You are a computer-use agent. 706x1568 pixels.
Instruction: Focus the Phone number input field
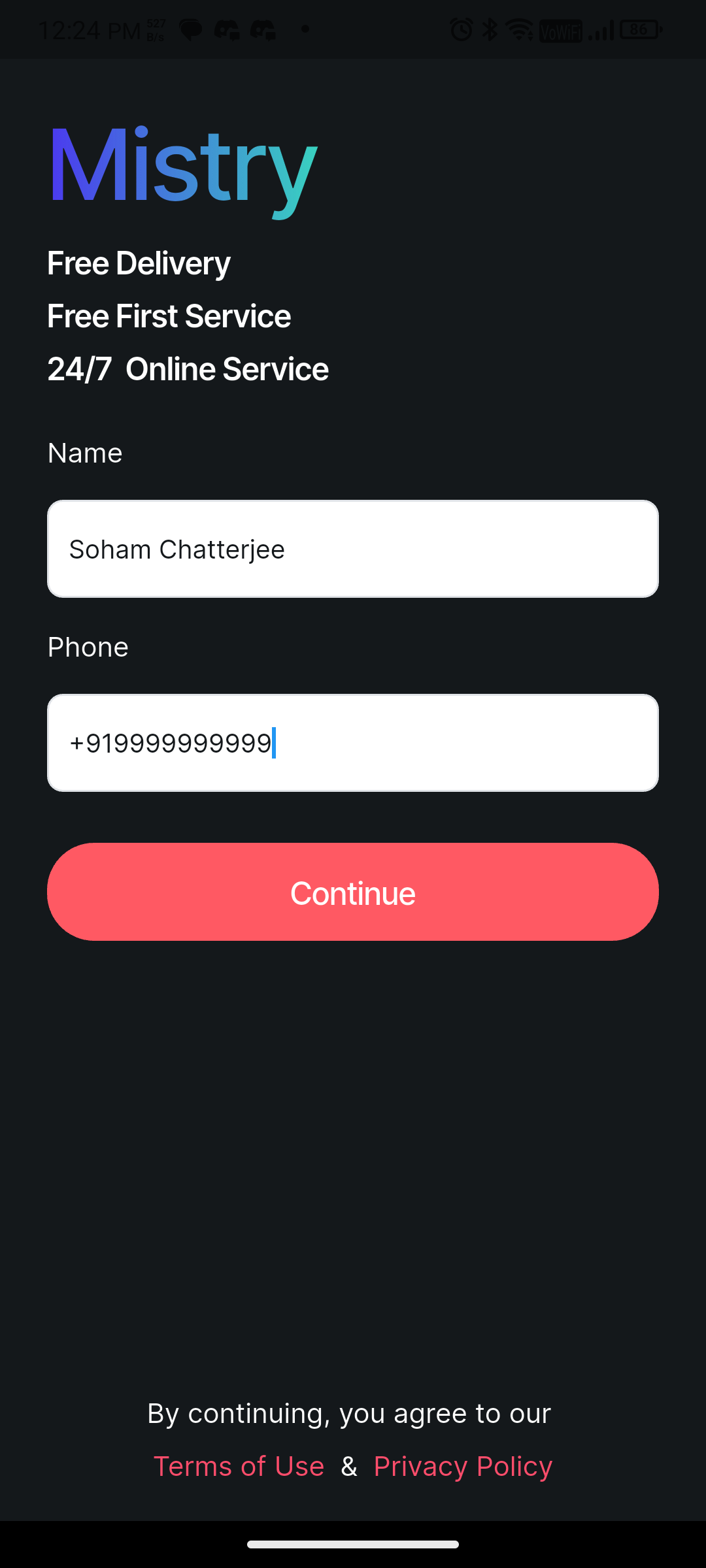[353, 743]
